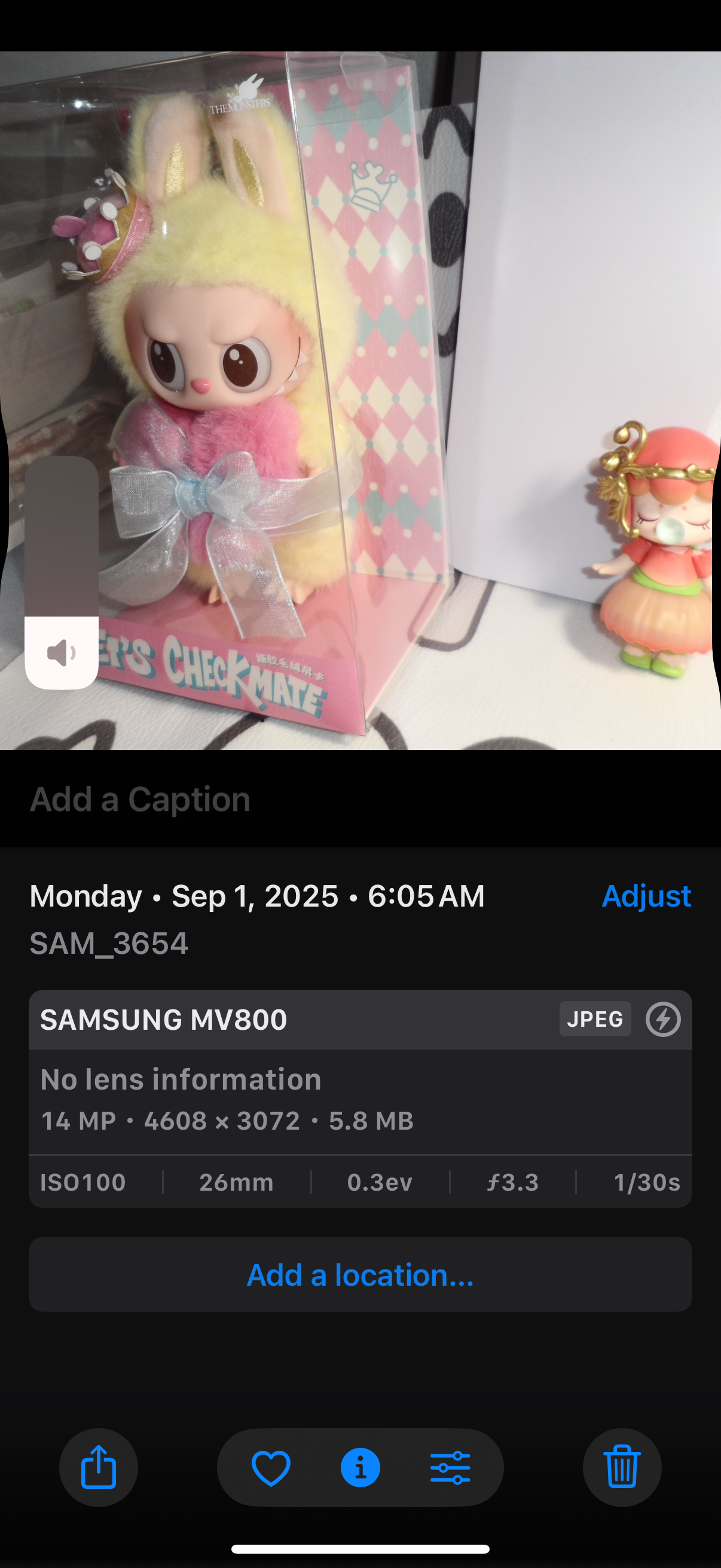The image size is (721, 1568).
Task: Open the photo editing adjustments
Action: [450, 1468]
